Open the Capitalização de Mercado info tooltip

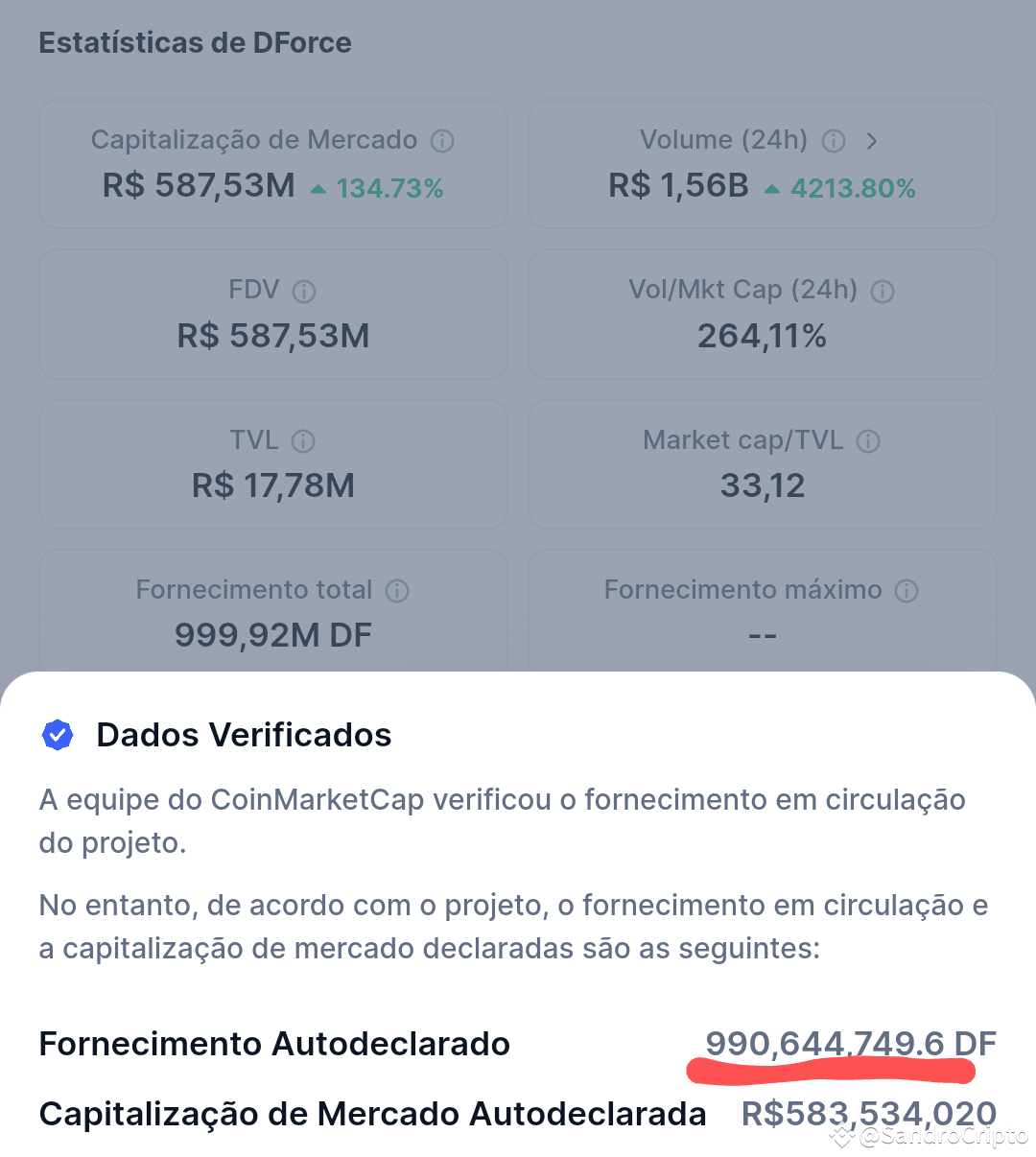pos(441,140)
